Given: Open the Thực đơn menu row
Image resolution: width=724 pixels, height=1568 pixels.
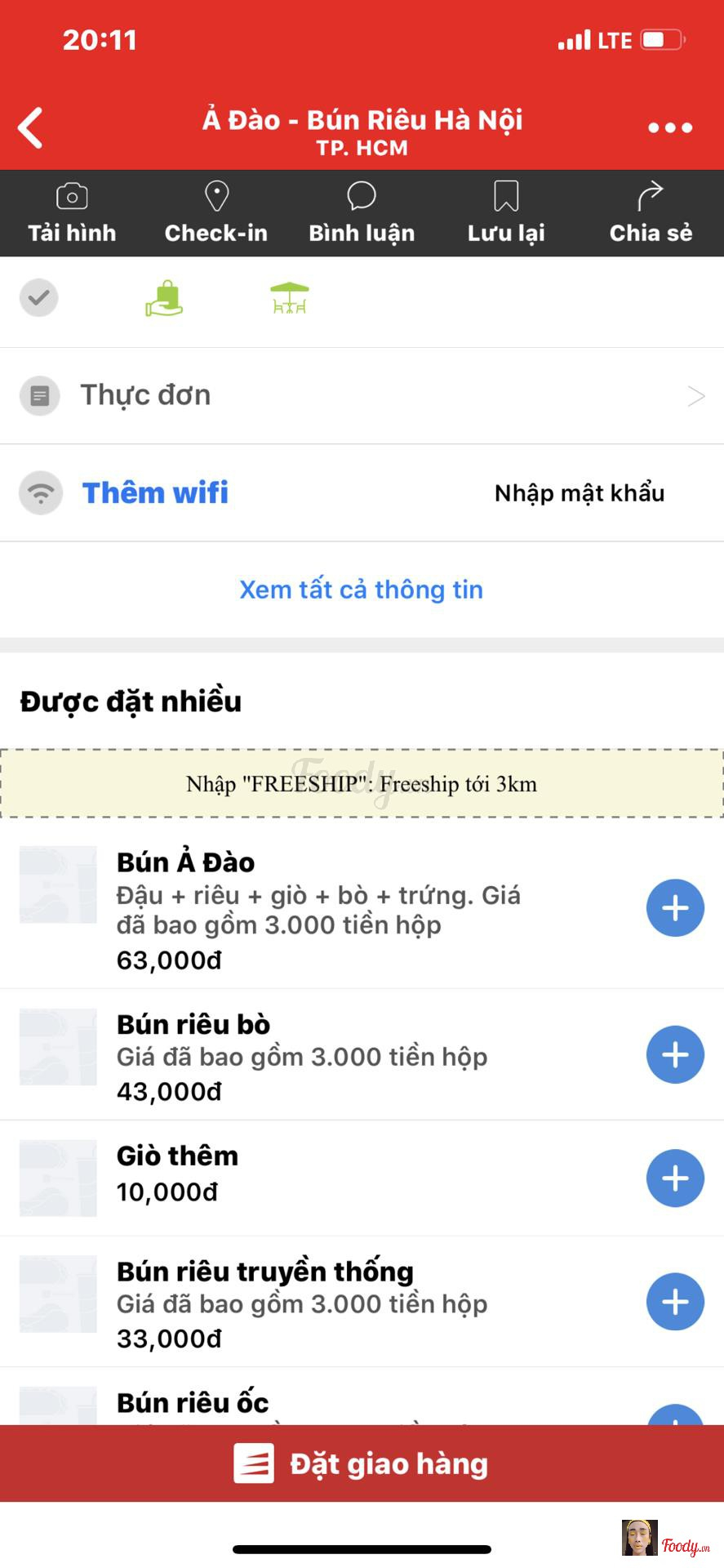Looking at the screenshot, I should (x=362, y=396).
